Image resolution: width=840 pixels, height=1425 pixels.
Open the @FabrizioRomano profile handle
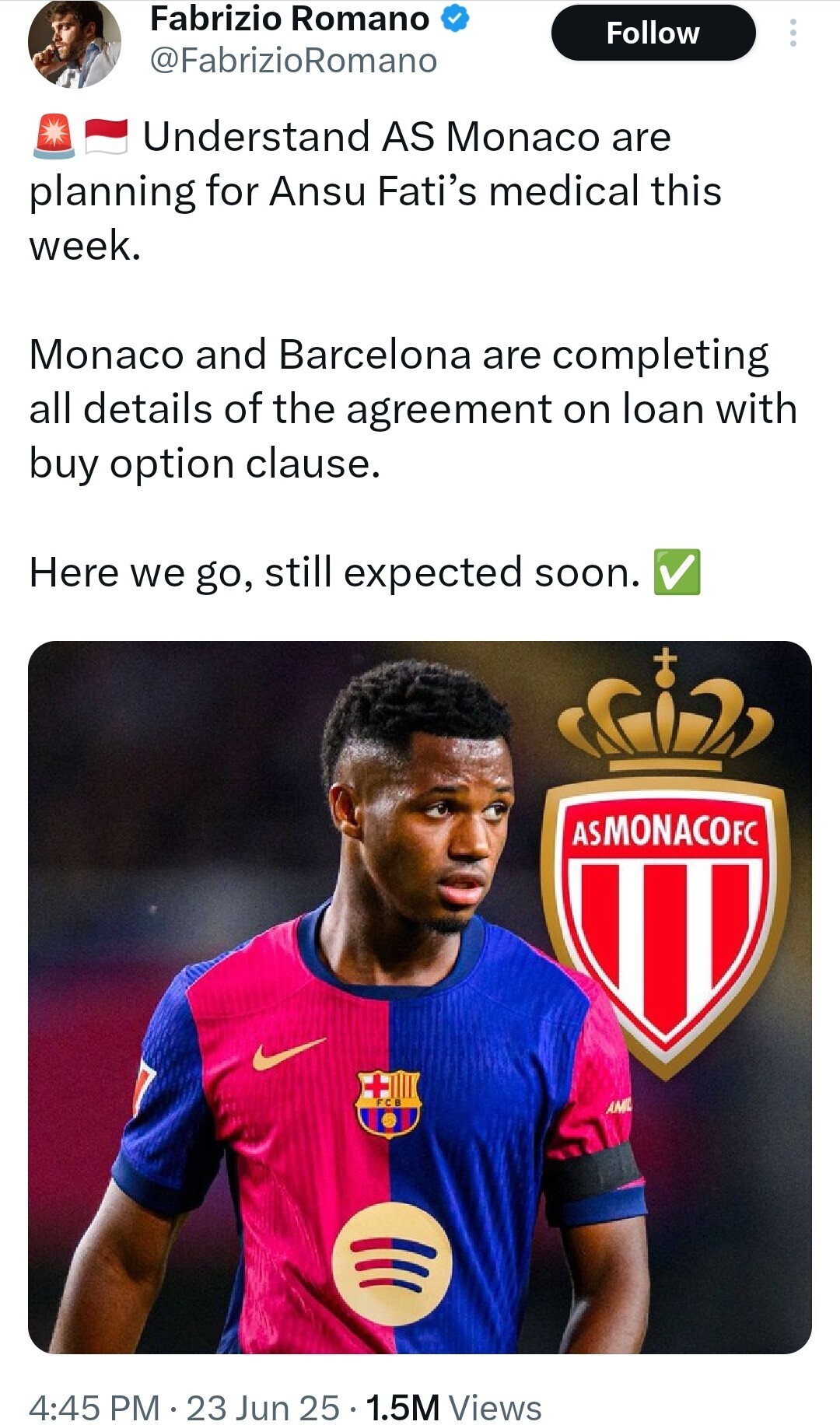pos(292,61)
